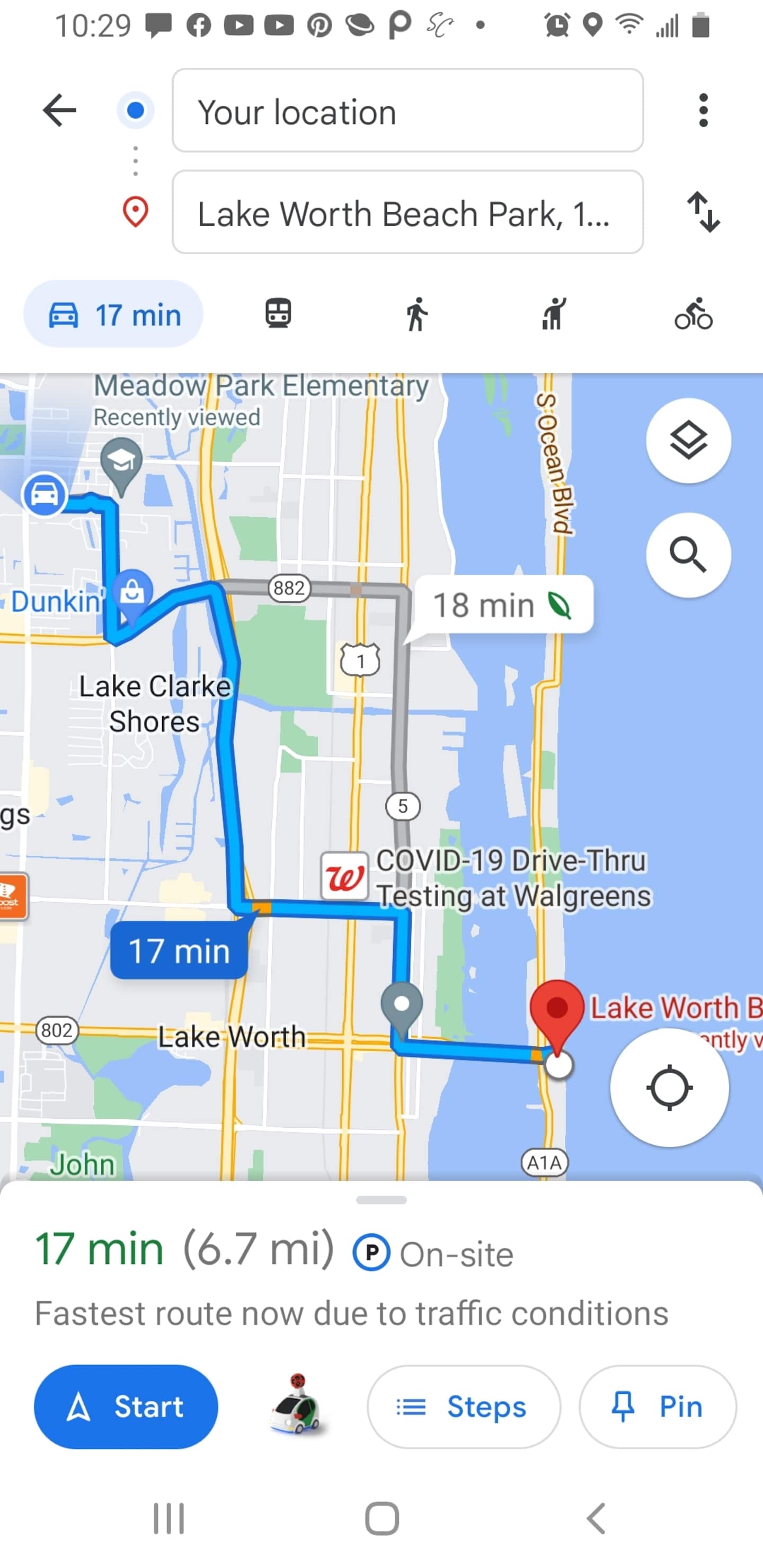Switch to walking directions
Viewport: 763px width, 1568px height.
416,314
